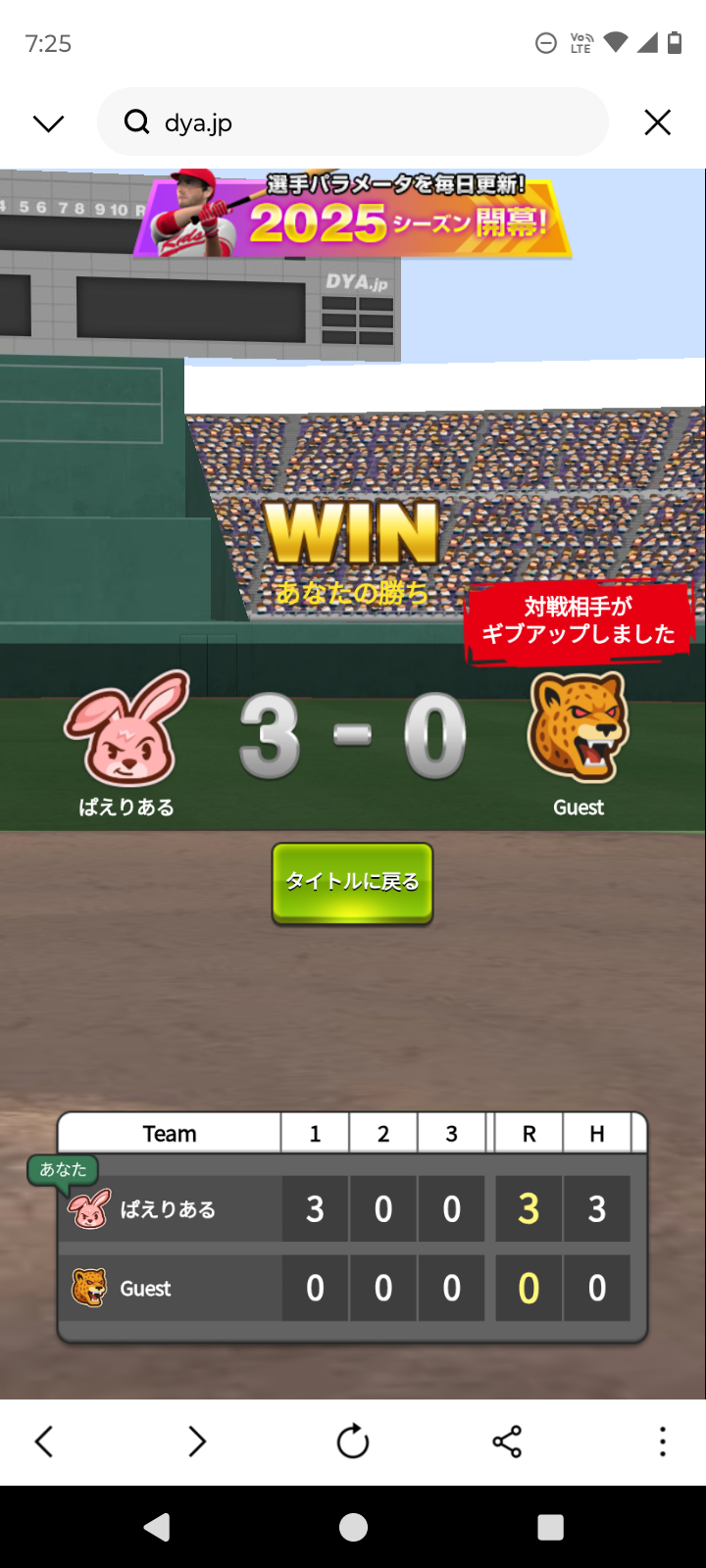The image size is (706, 1568).
Task: Open the 2025 シーズン開幕 banner
Action: (351, 215)
